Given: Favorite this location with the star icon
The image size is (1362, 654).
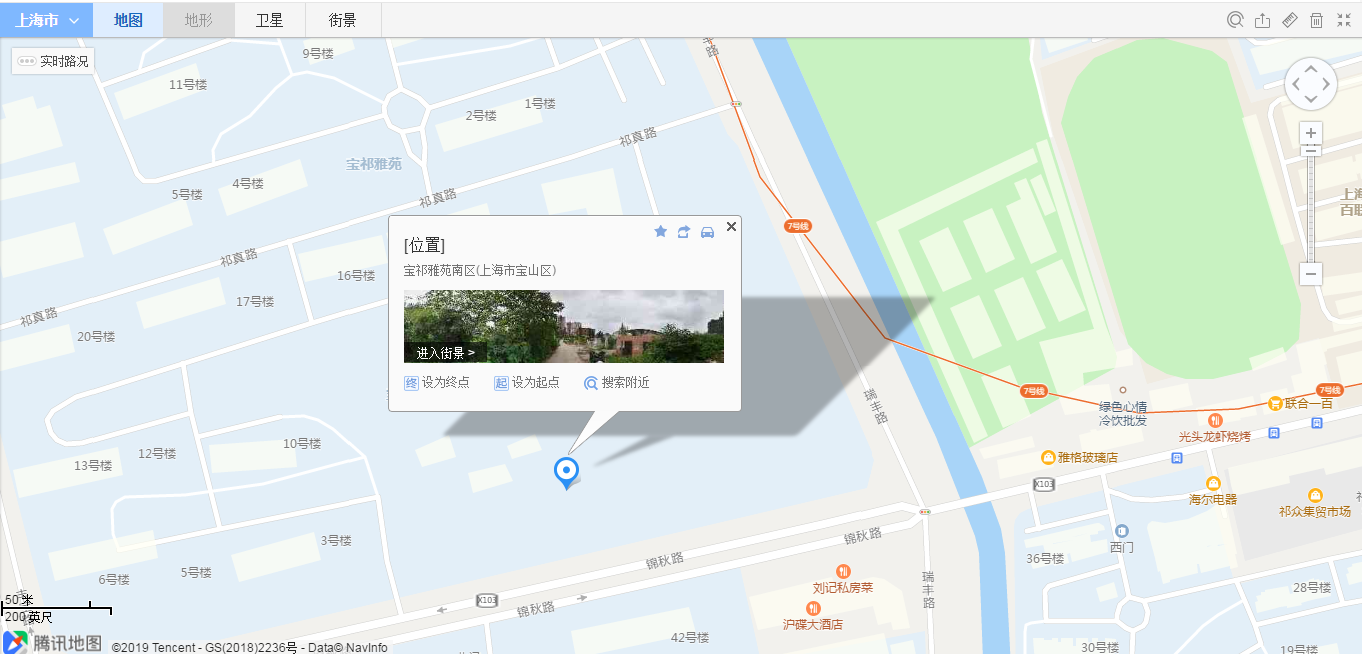Looking at the screenshot, I should [660, 231].
